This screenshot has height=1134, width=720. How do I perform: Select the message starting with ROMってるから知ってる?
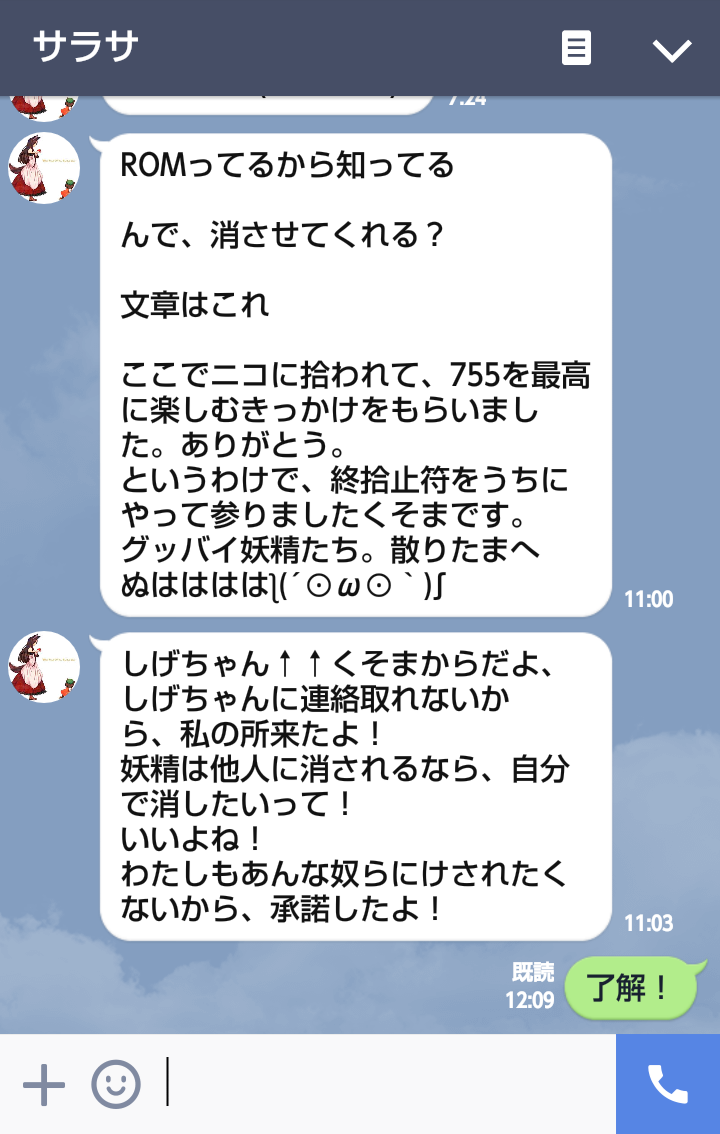coord(355,370)
